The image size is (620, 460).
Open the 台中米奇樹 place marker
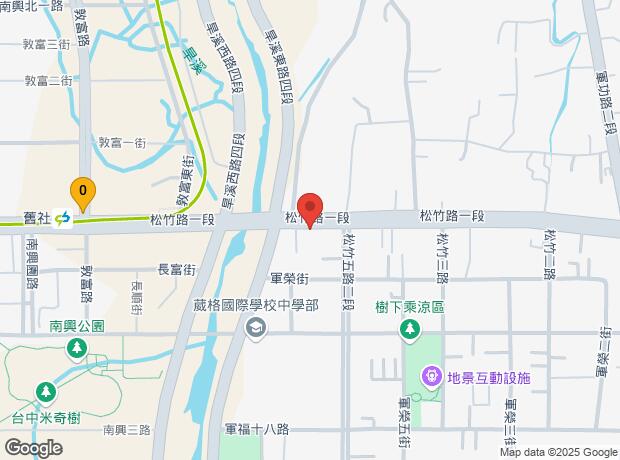pyautogui.click(x=45, y=391)
